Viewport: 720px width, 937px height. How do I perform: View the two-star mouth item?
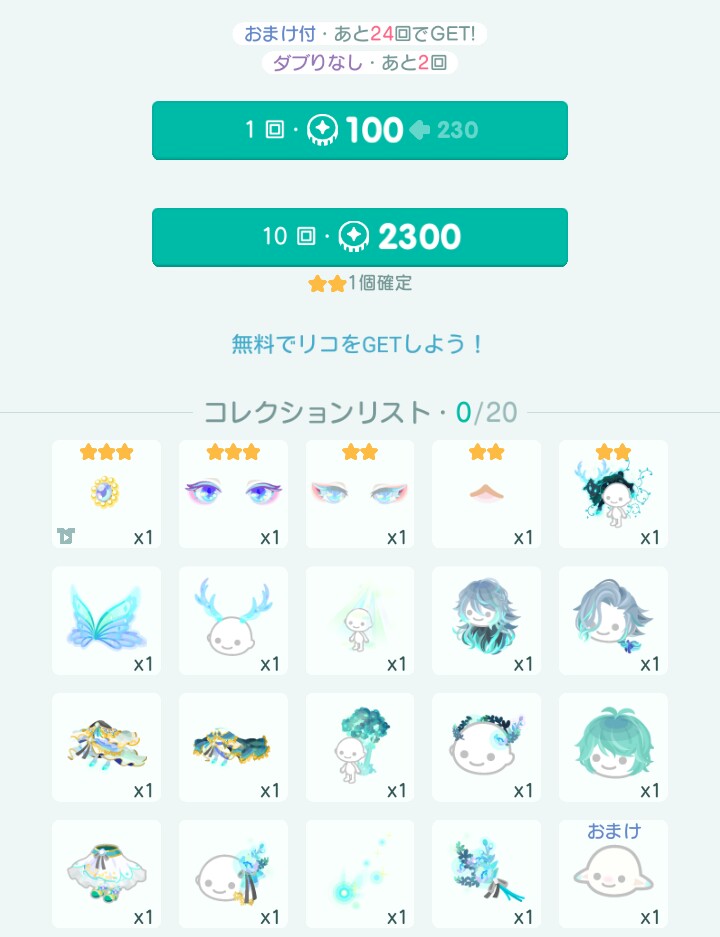487,494
